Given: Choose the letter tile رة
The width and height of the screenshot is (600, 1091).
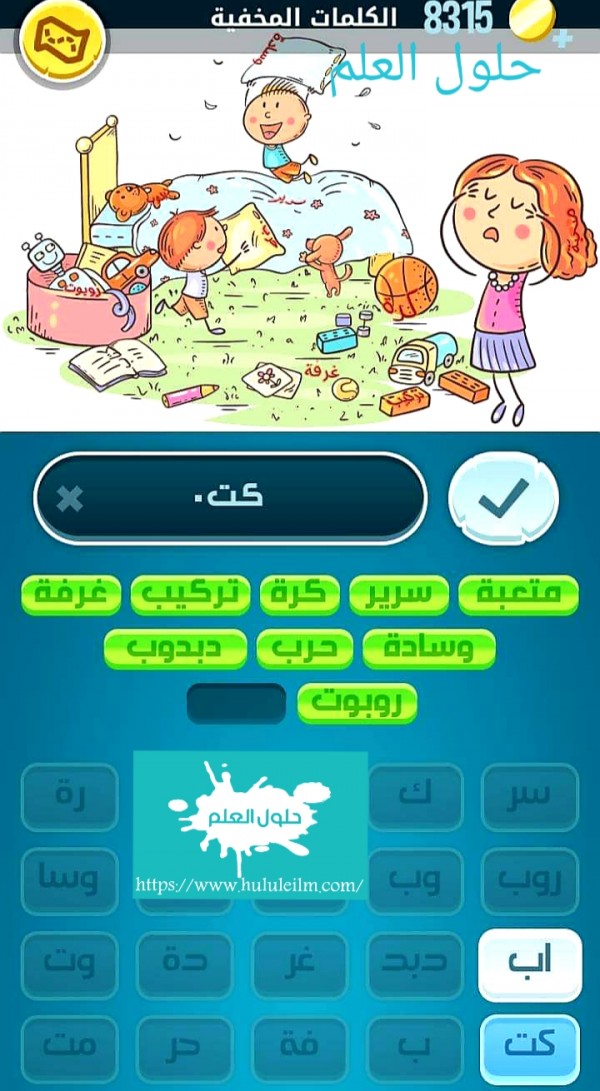Looking at the screenshot, I should point(69,797).
